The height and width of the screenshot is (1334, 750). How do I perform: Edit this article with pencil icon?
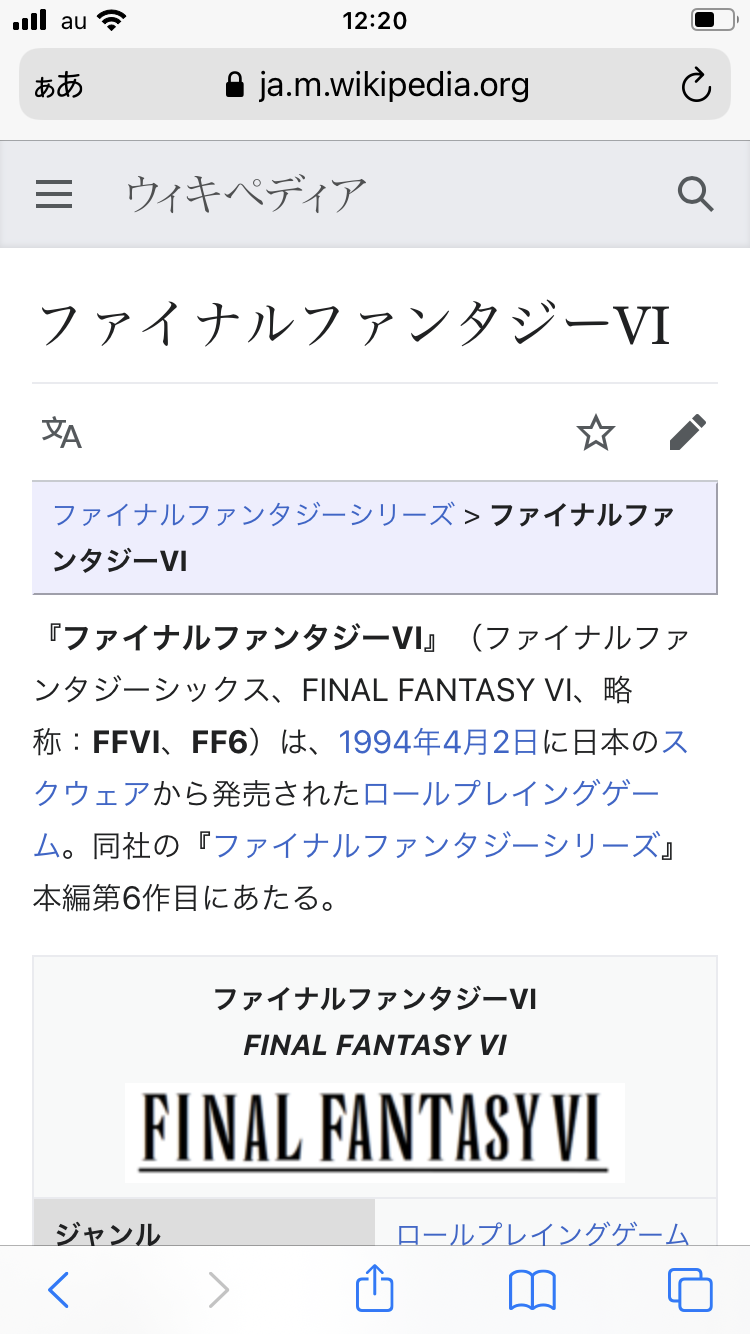click(687, 432)
